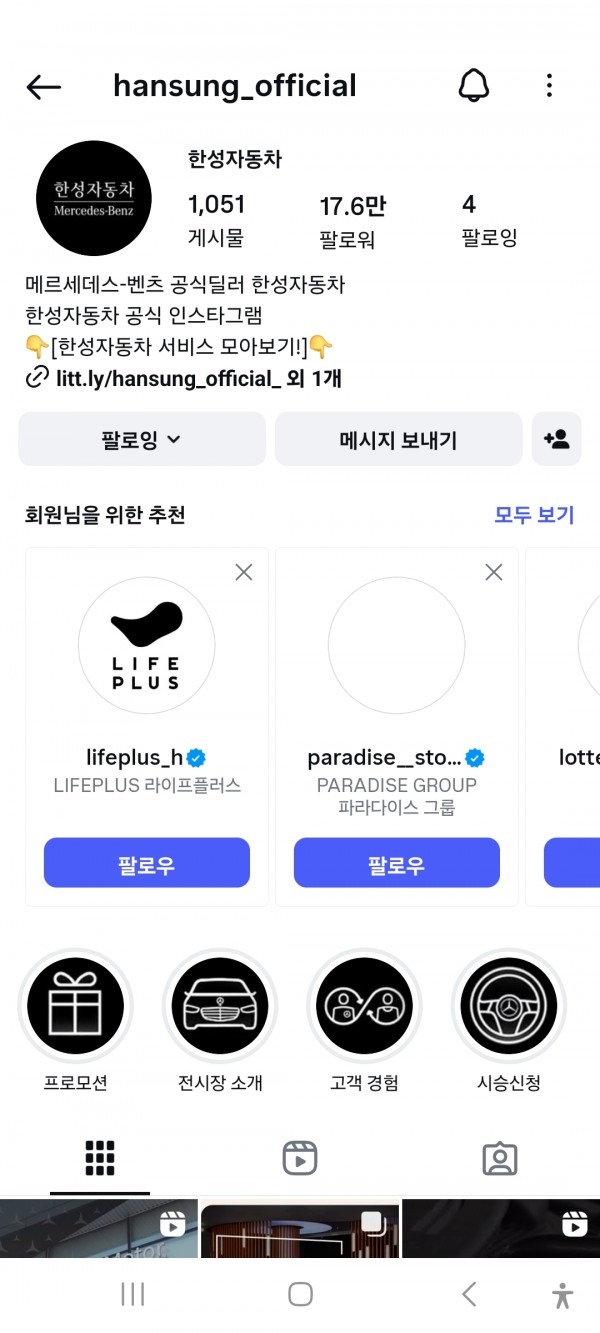Dismiss the paradise suggestion card

pyautogui.click(x=493, y=572)
